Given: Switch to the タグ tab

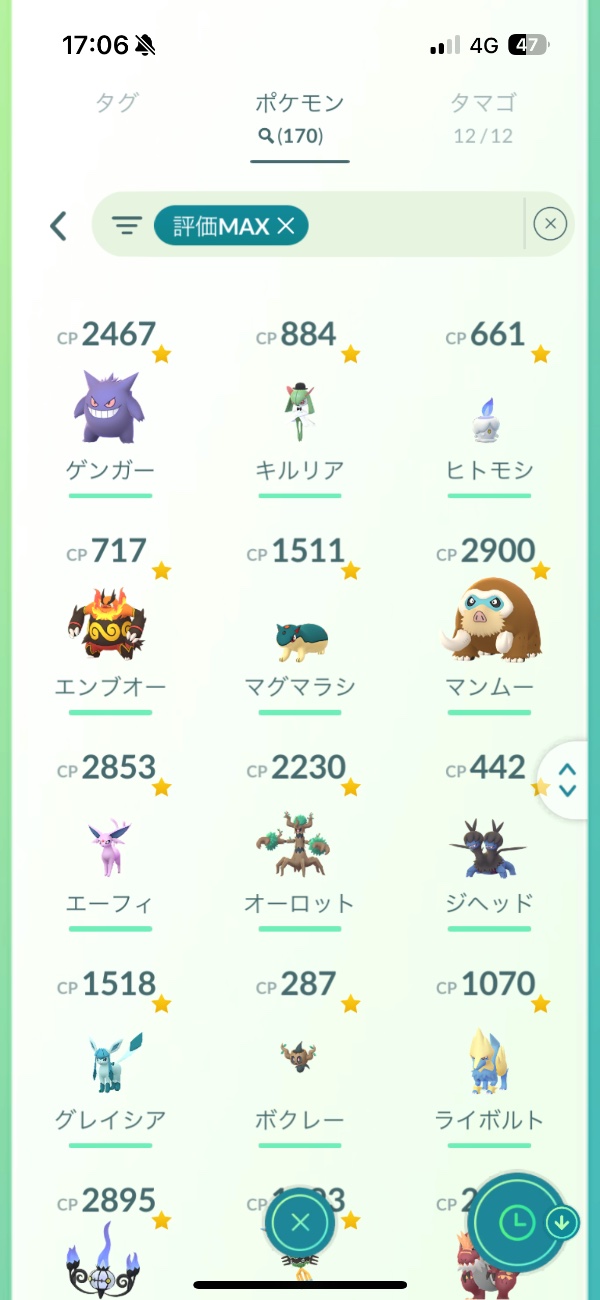Looking at the screenshot, I should point(116,103).
